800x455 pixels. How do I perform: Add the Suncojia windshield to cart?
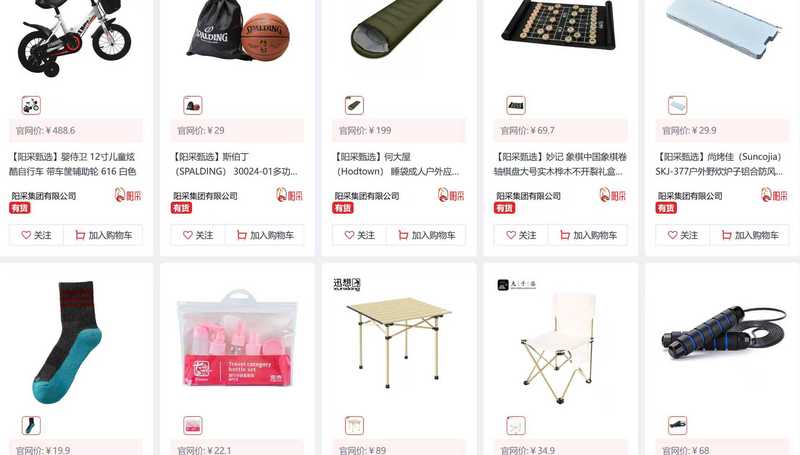tap(750, 236)
